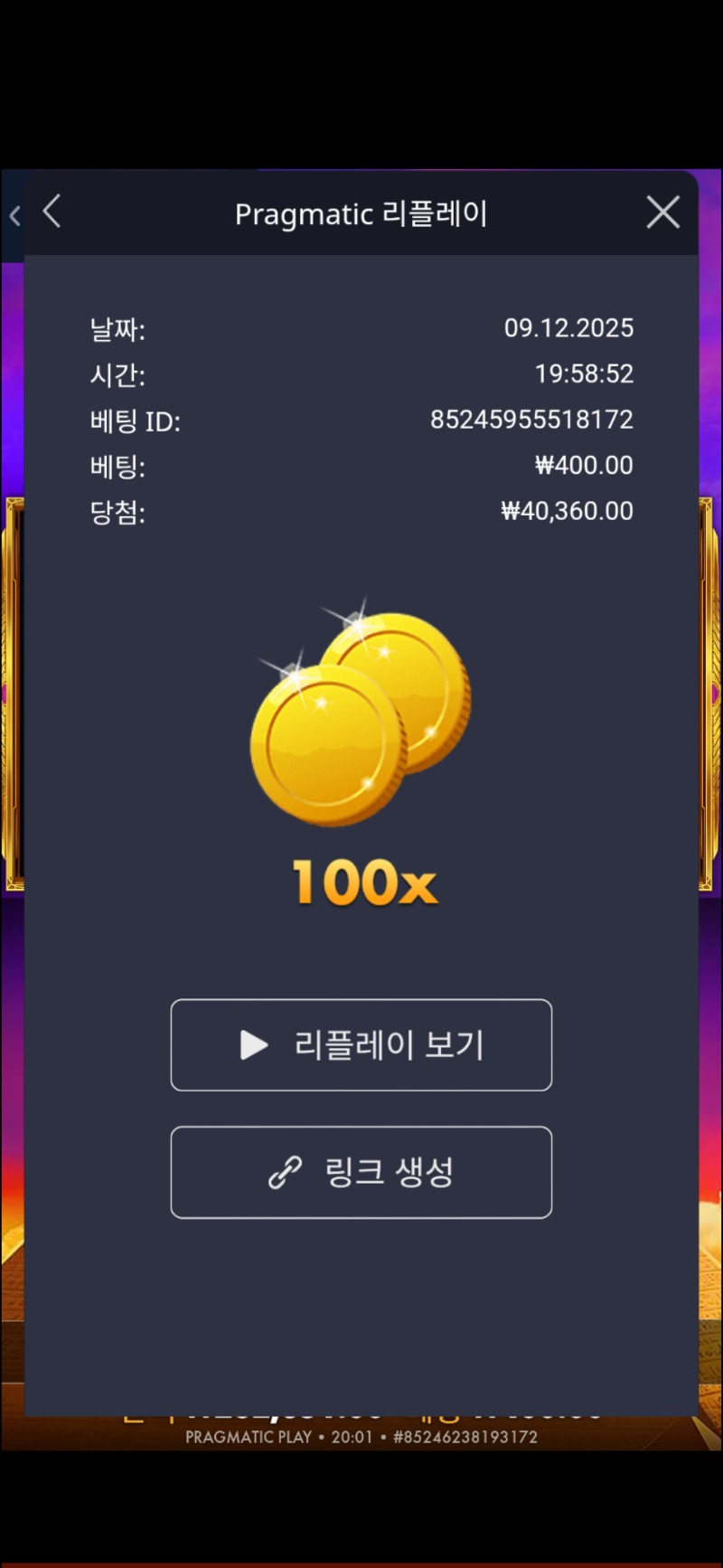Tap the left chevron at the screen edge

(x=14, y=214)
